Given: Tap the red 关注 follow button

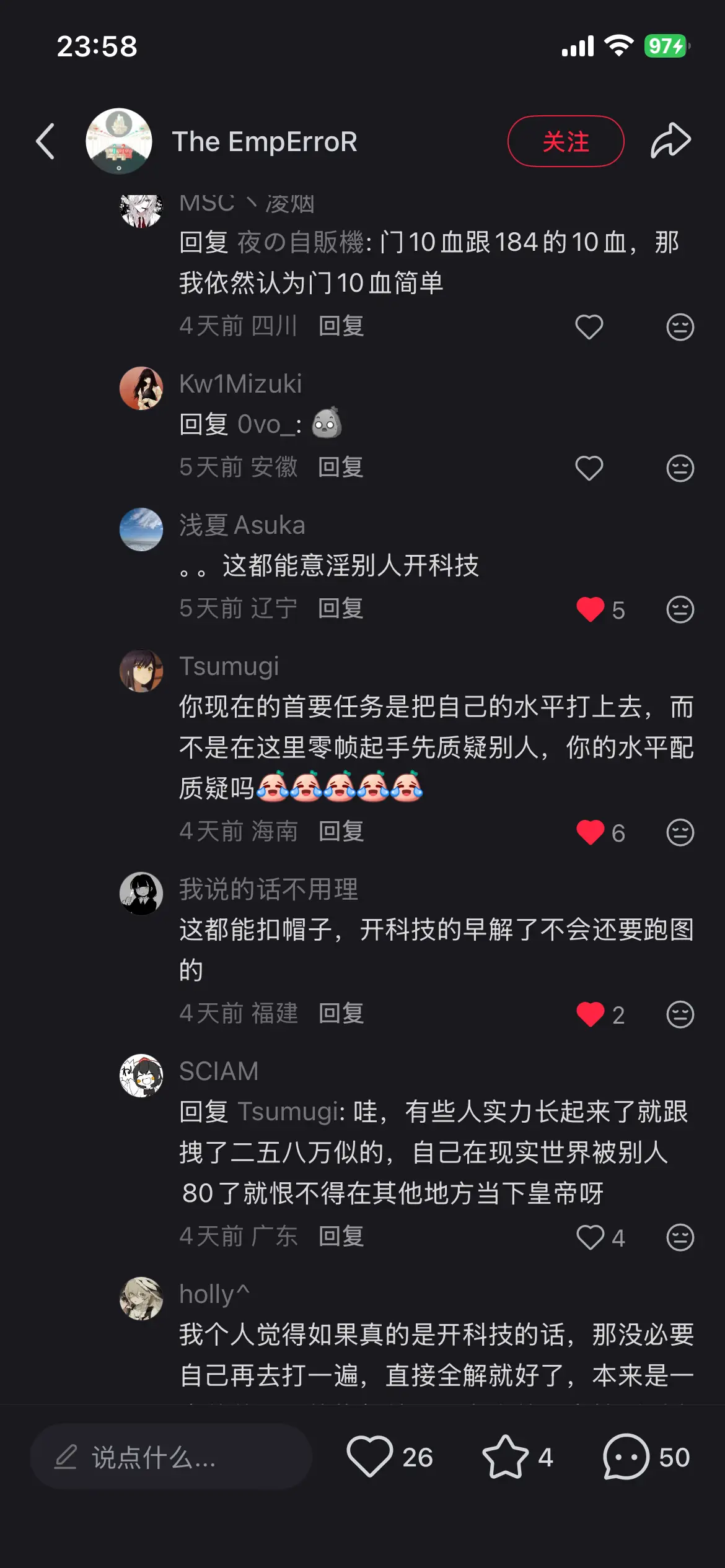Looking at the screenshot, I should 566,141.
